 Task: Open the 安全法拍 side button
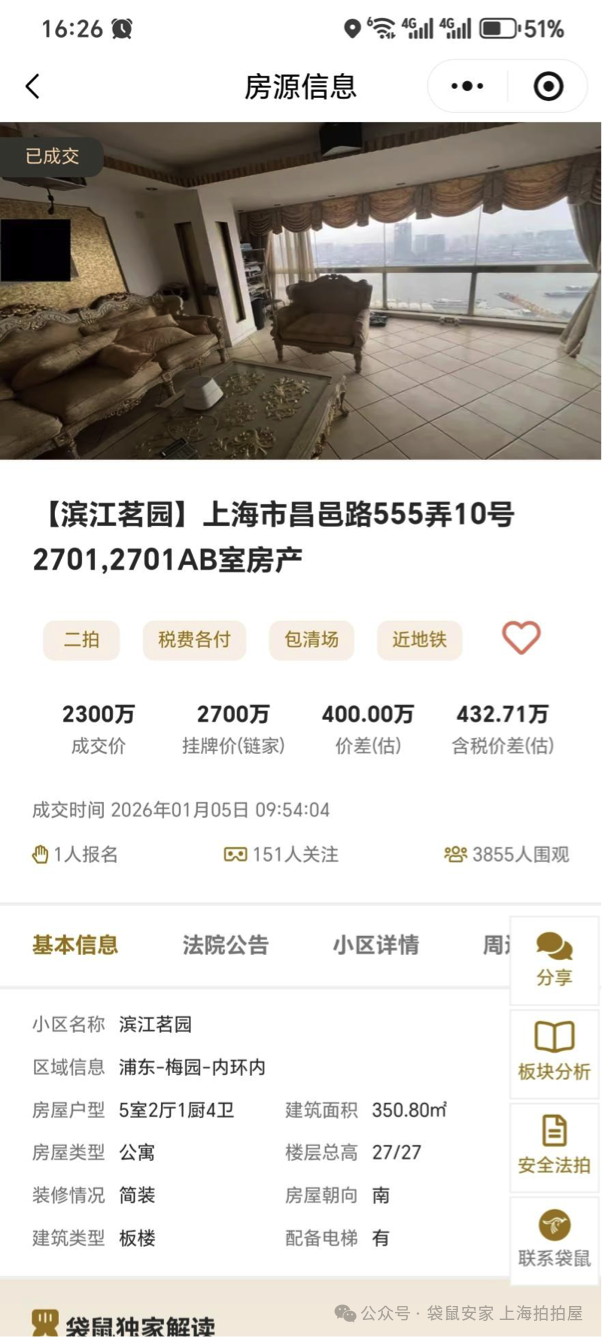554,1146
